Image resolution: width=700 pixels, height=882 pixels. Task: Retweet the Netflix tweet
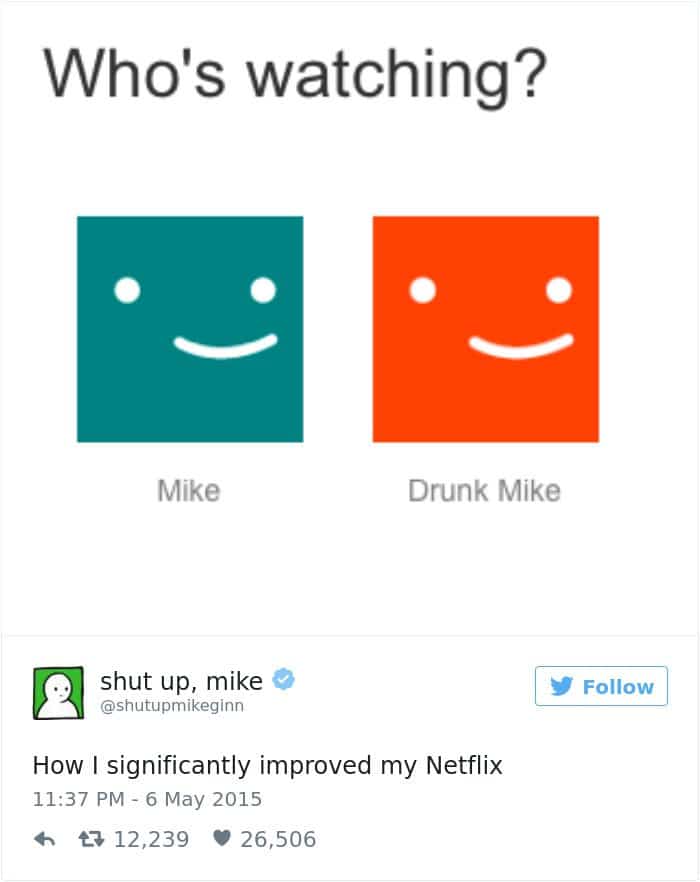pyautogui.click(x=92, y=839)
